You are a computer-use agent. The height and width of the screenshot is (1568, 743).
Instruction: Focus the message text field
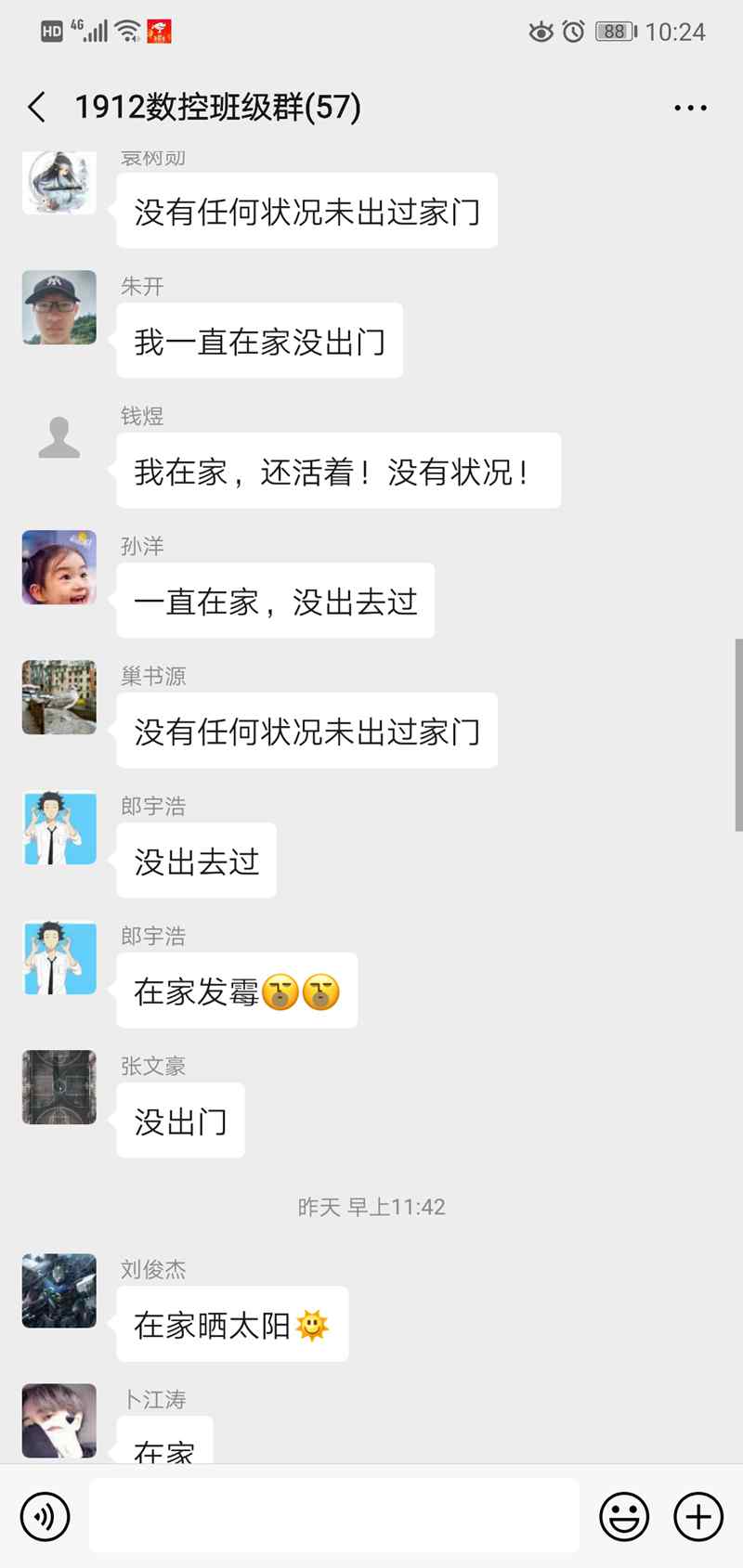[334, 1516]
